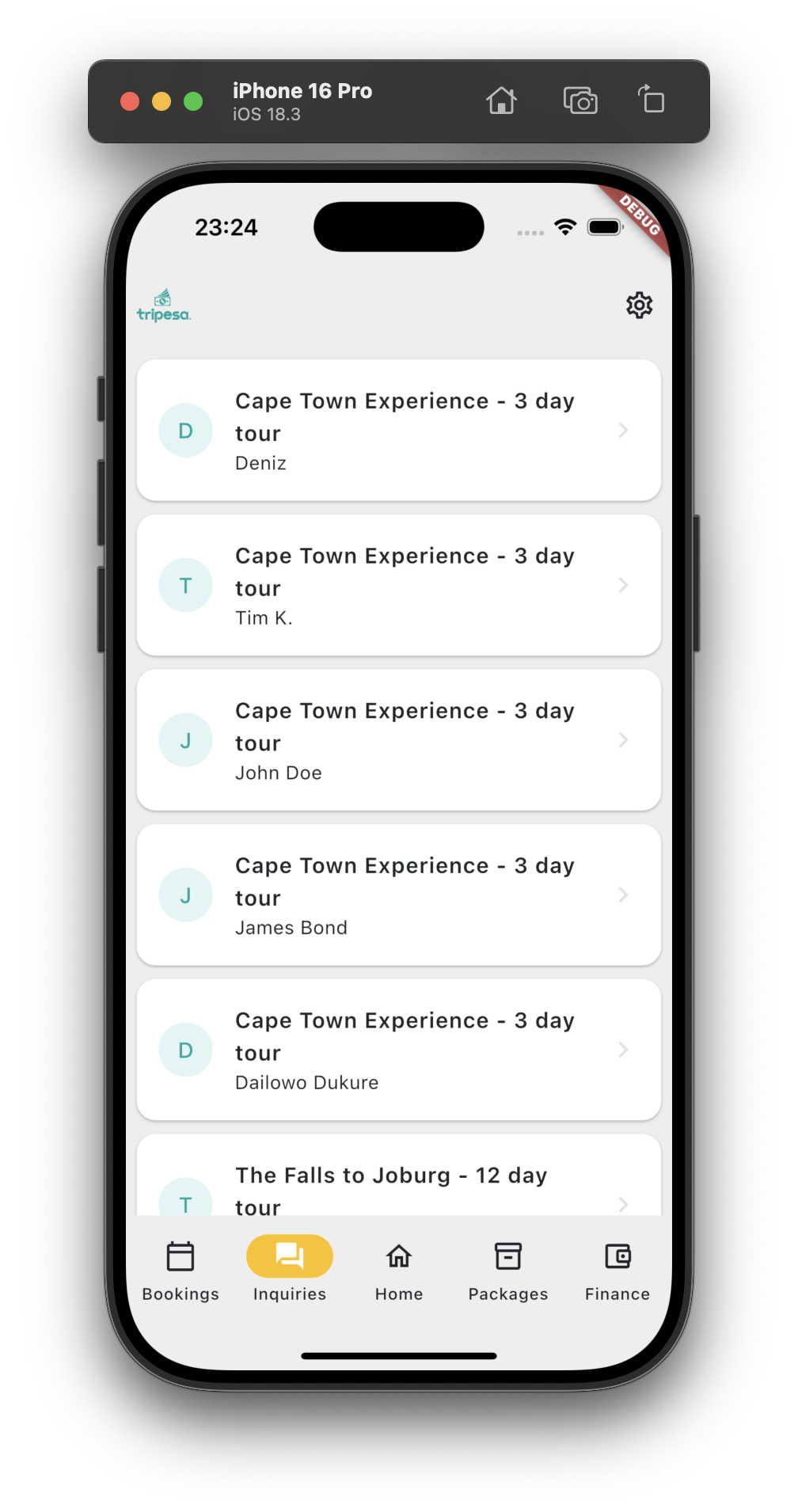Go to the Home tab
Image resolution: width=798 pixels, height=1512 pixels.
tap(399, 1270)
